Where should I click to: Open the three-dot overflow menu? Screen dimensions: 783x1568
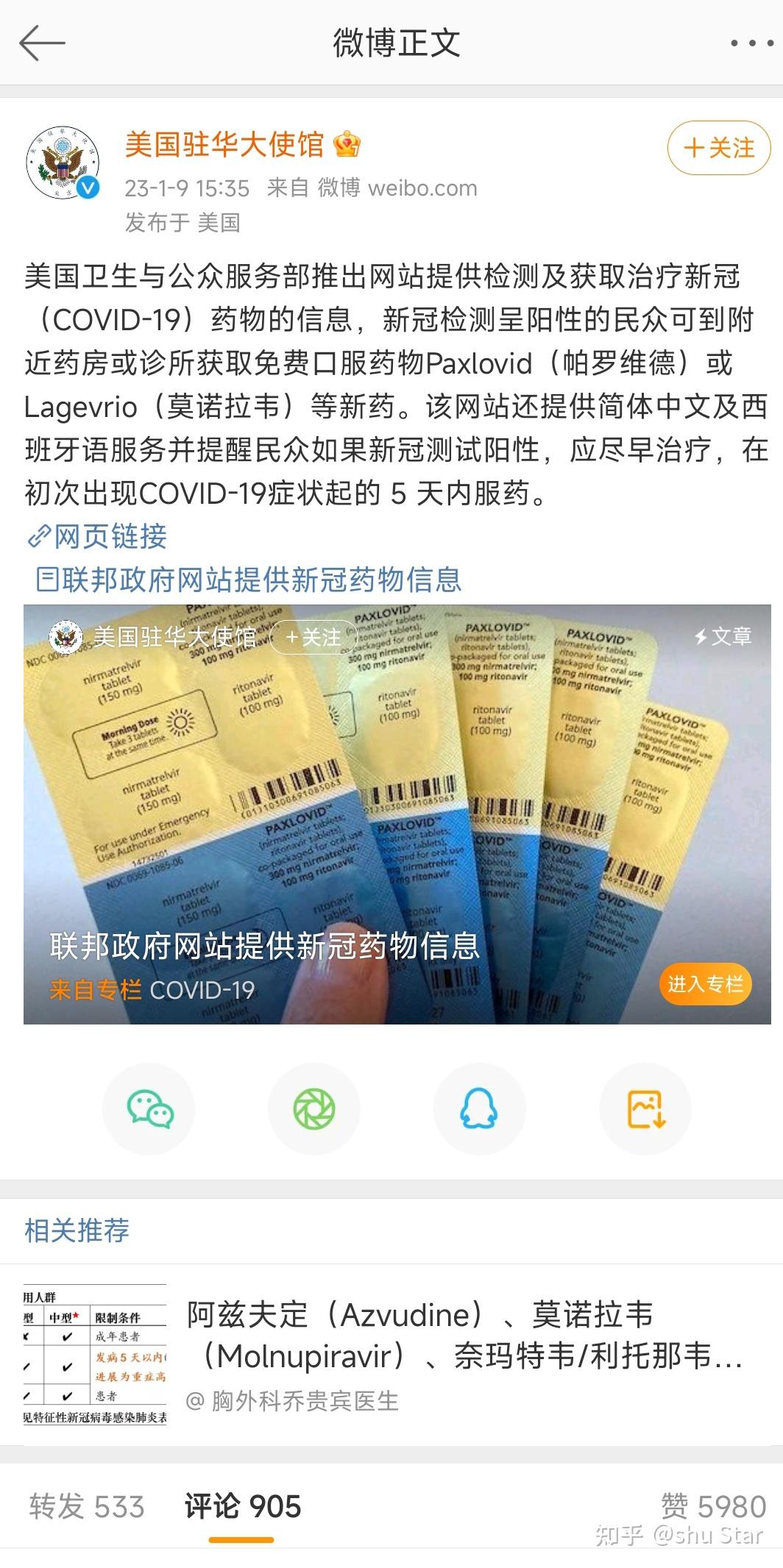point(751,43)
